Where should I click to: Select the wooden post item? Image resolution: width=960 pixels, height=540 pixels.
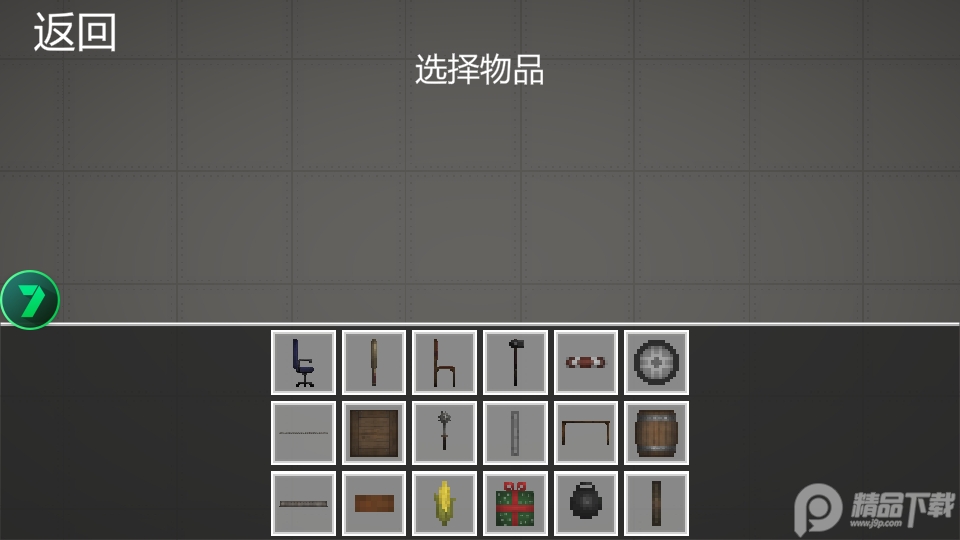[656, 503]
